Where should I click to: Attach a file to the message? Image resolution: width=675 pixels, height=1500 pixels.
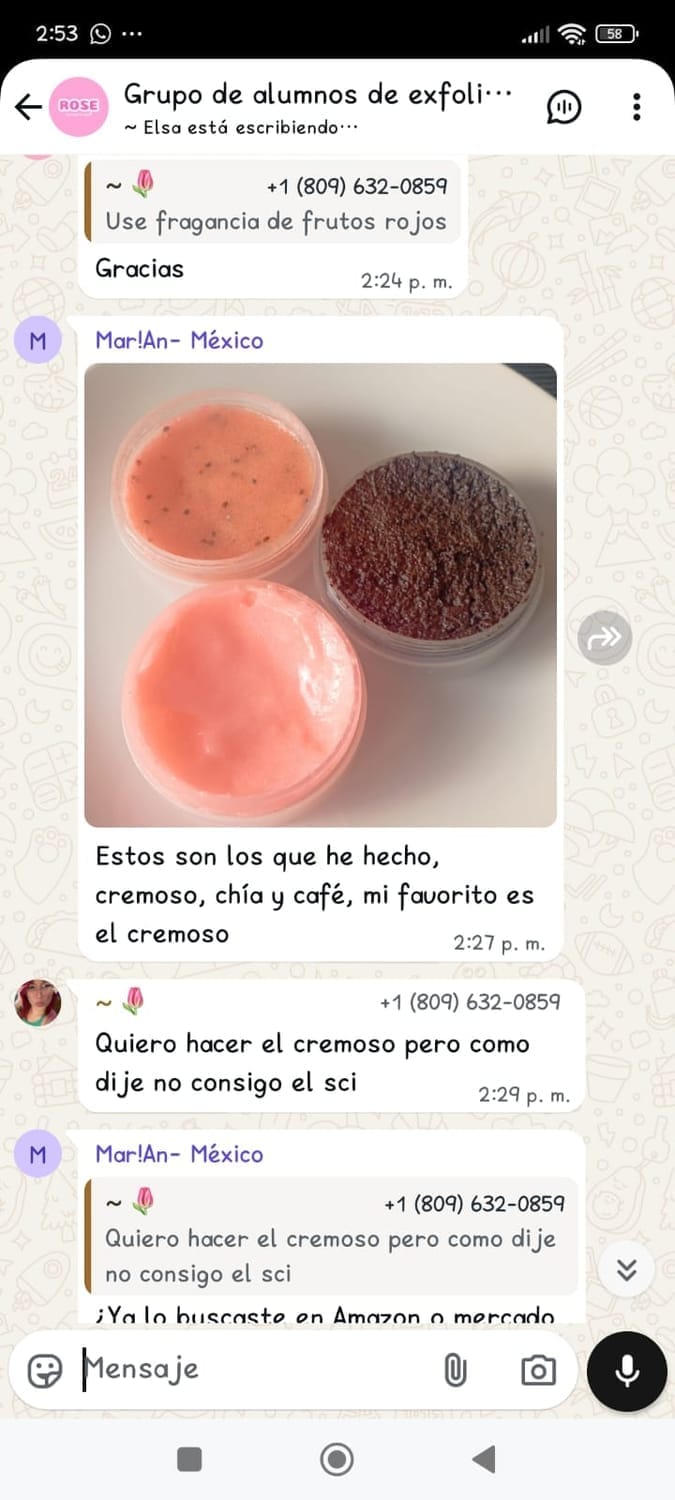[455, 1370]
